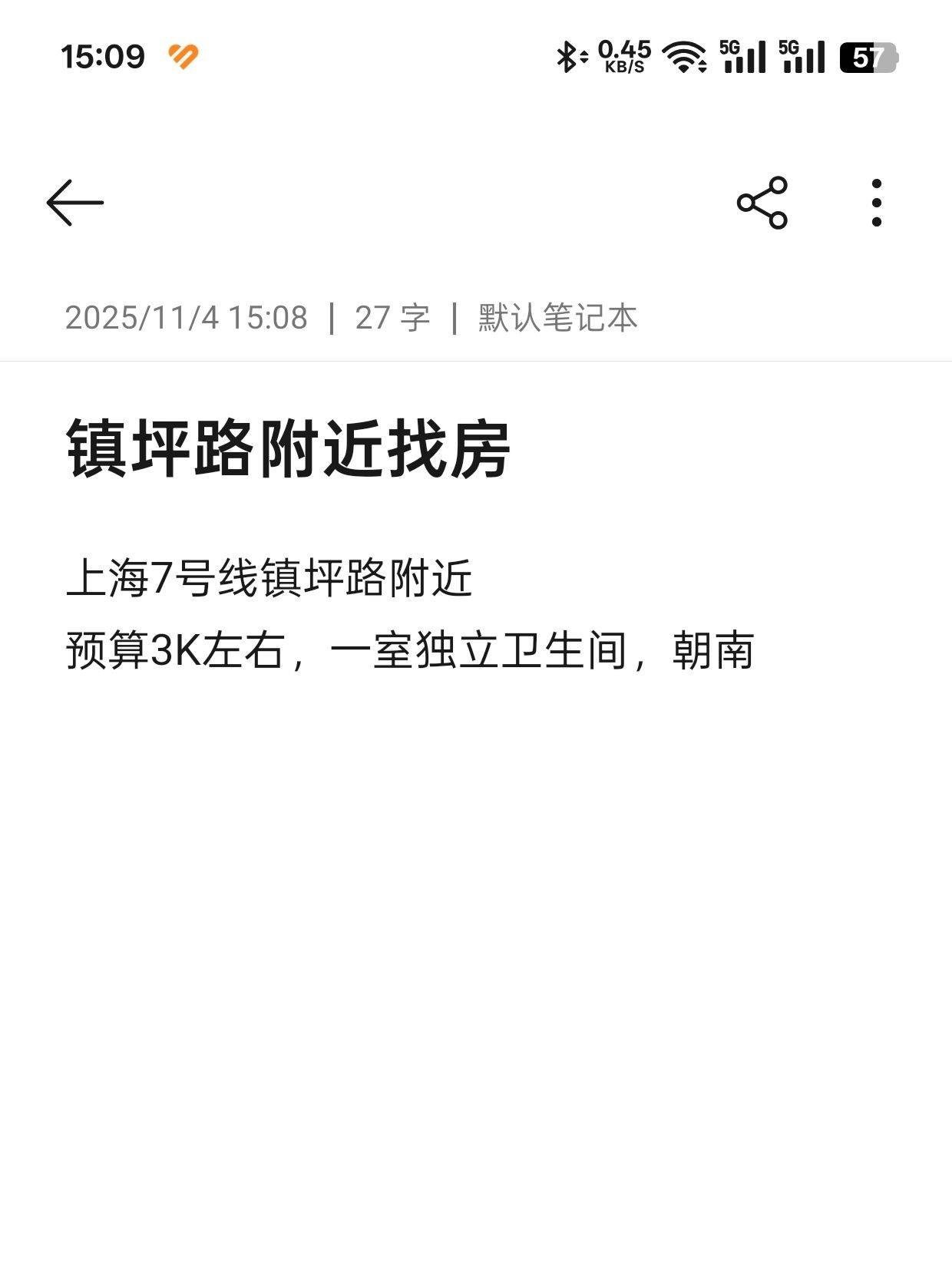Tap the back arrow to exit the note
This screenshot has width=952, height=1269.
(x=75, y=202)
